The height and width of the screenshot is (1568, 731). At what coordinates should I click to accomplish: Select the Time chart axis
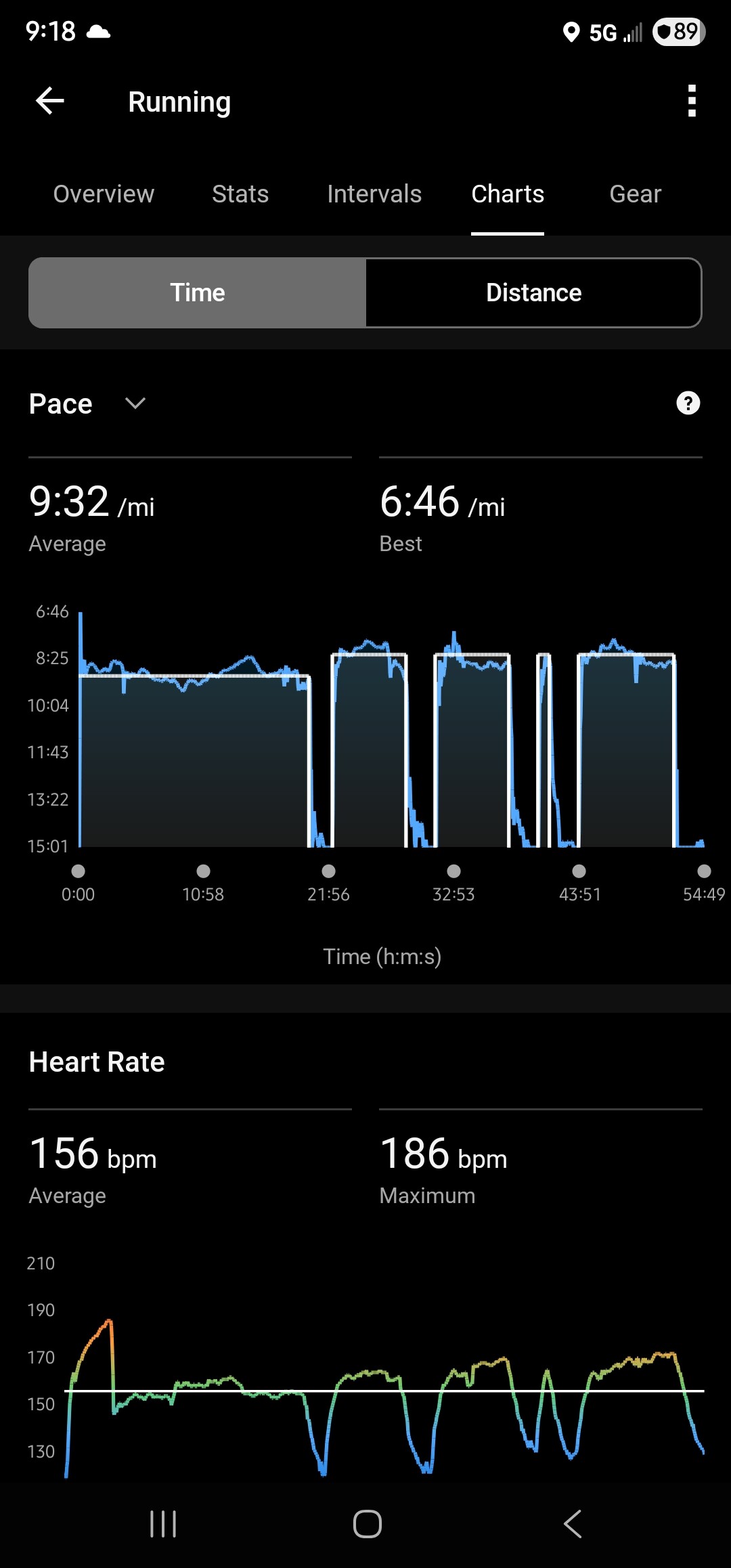[198, 293]
